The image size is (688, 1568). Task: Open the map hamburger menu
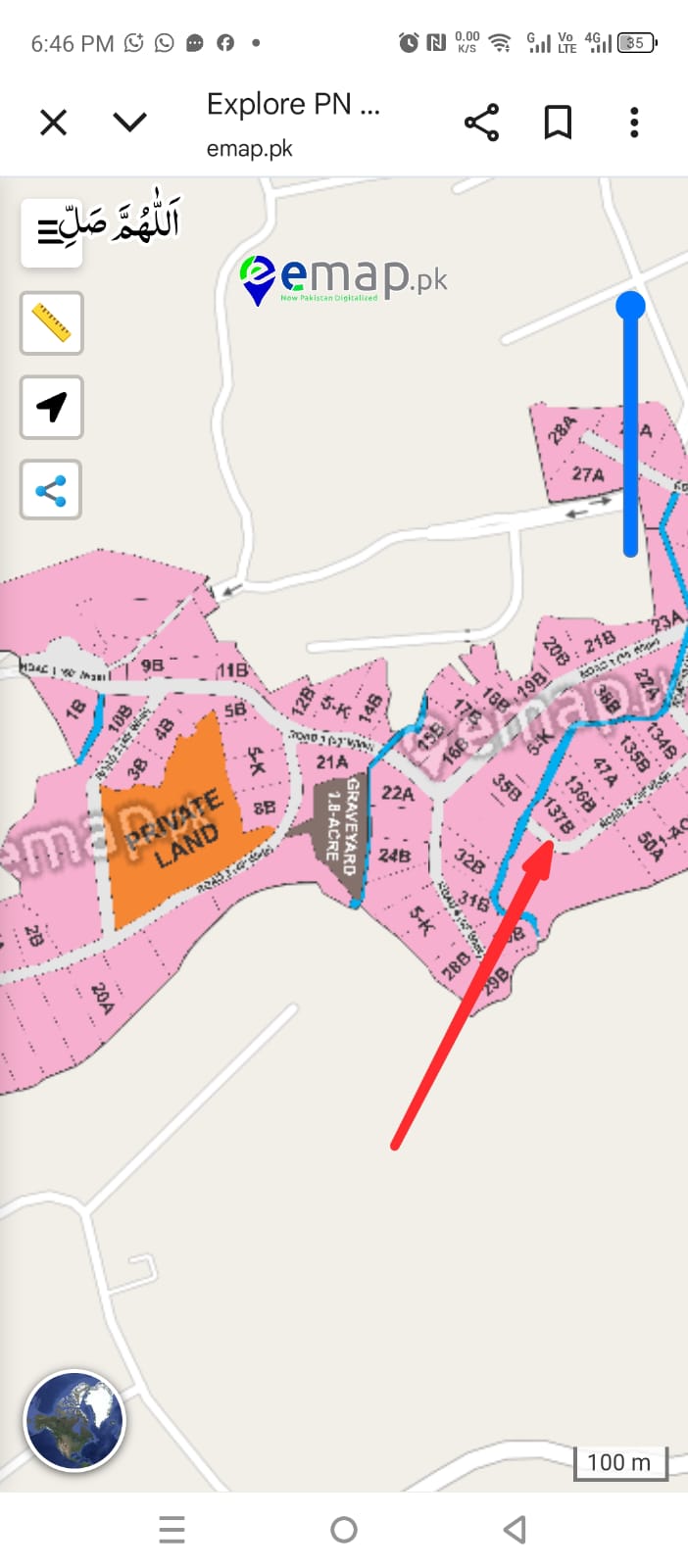tap(49, 232)
